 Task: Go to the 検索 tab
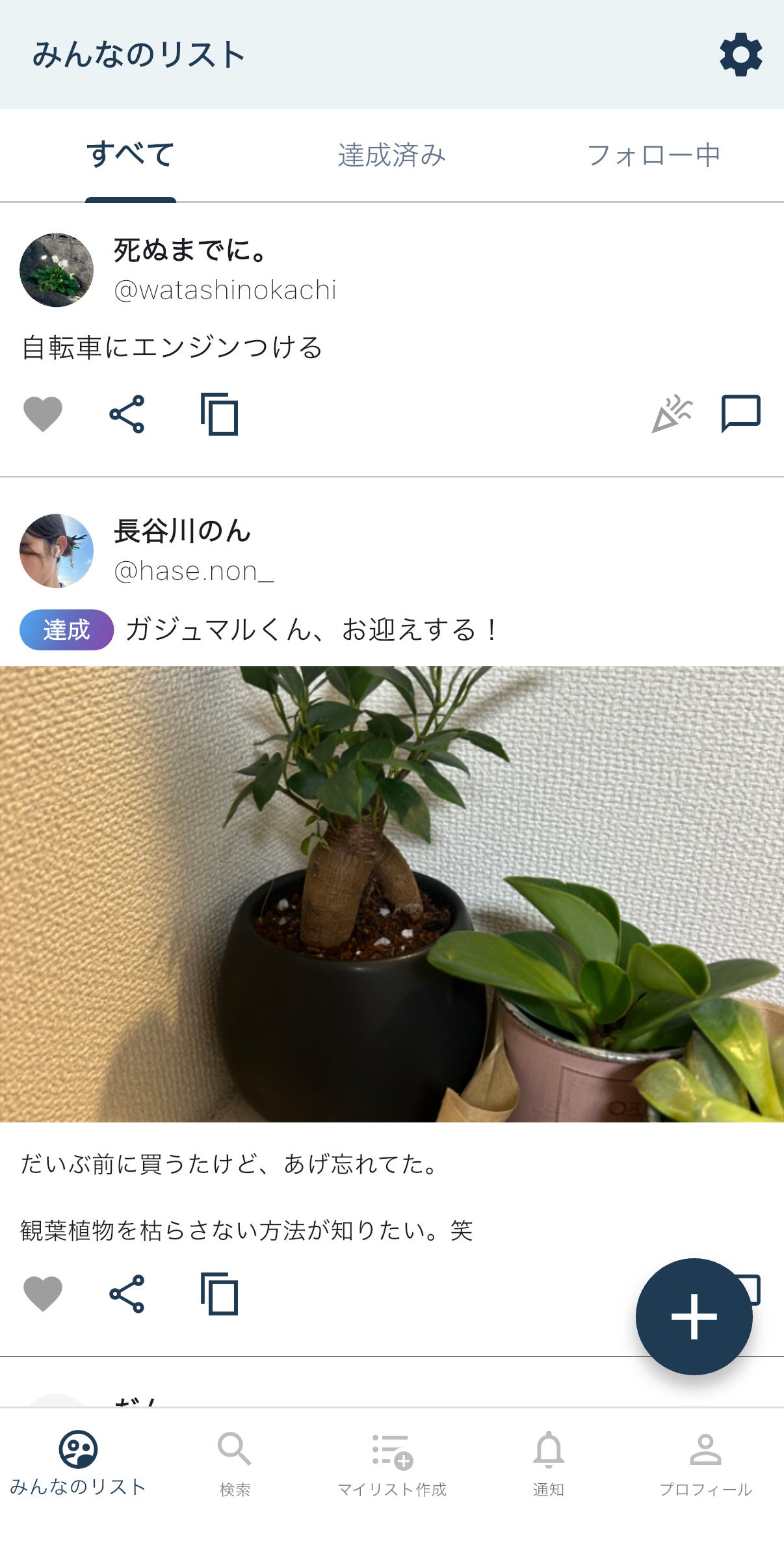[235, 1463]
